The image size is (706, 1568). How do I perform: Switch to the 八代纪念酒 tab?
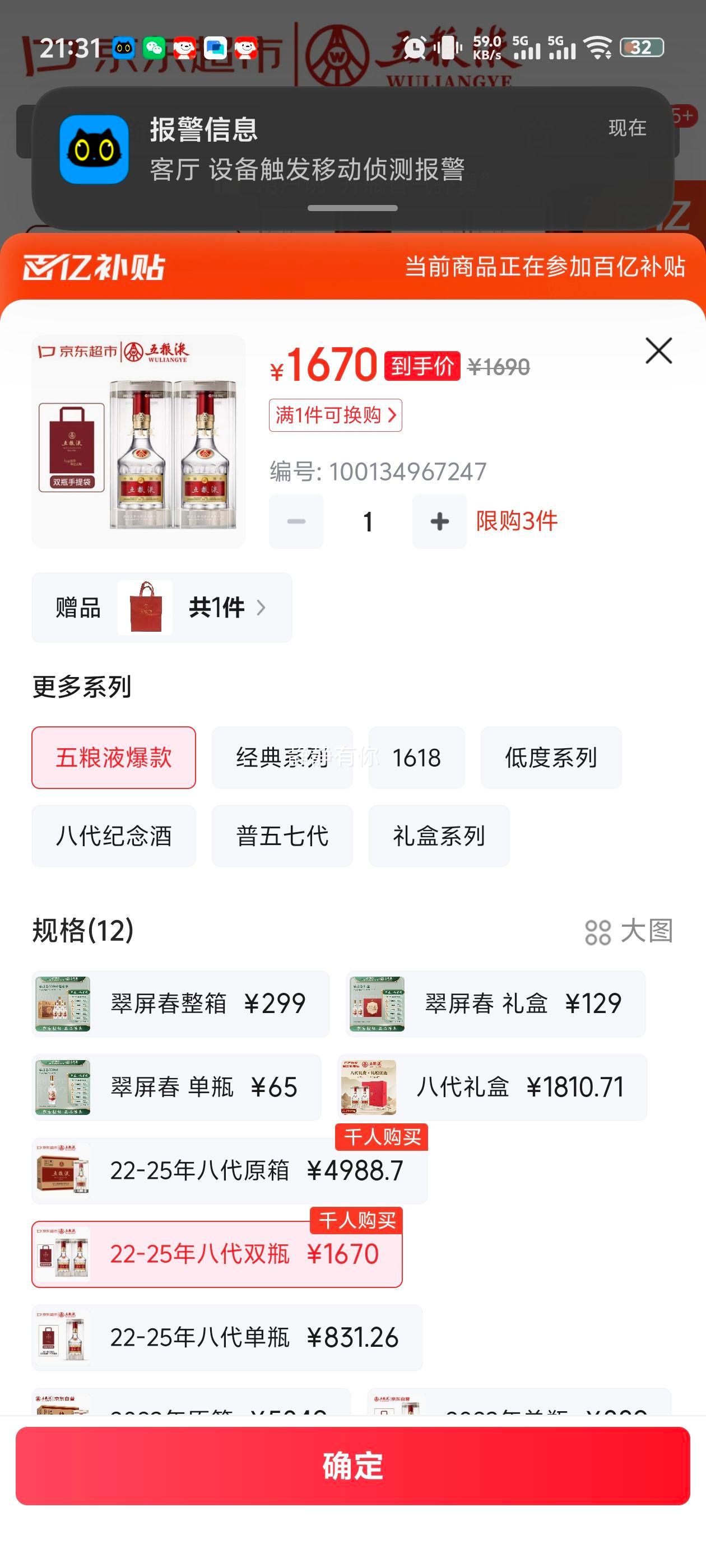click(x=113, y=836)
